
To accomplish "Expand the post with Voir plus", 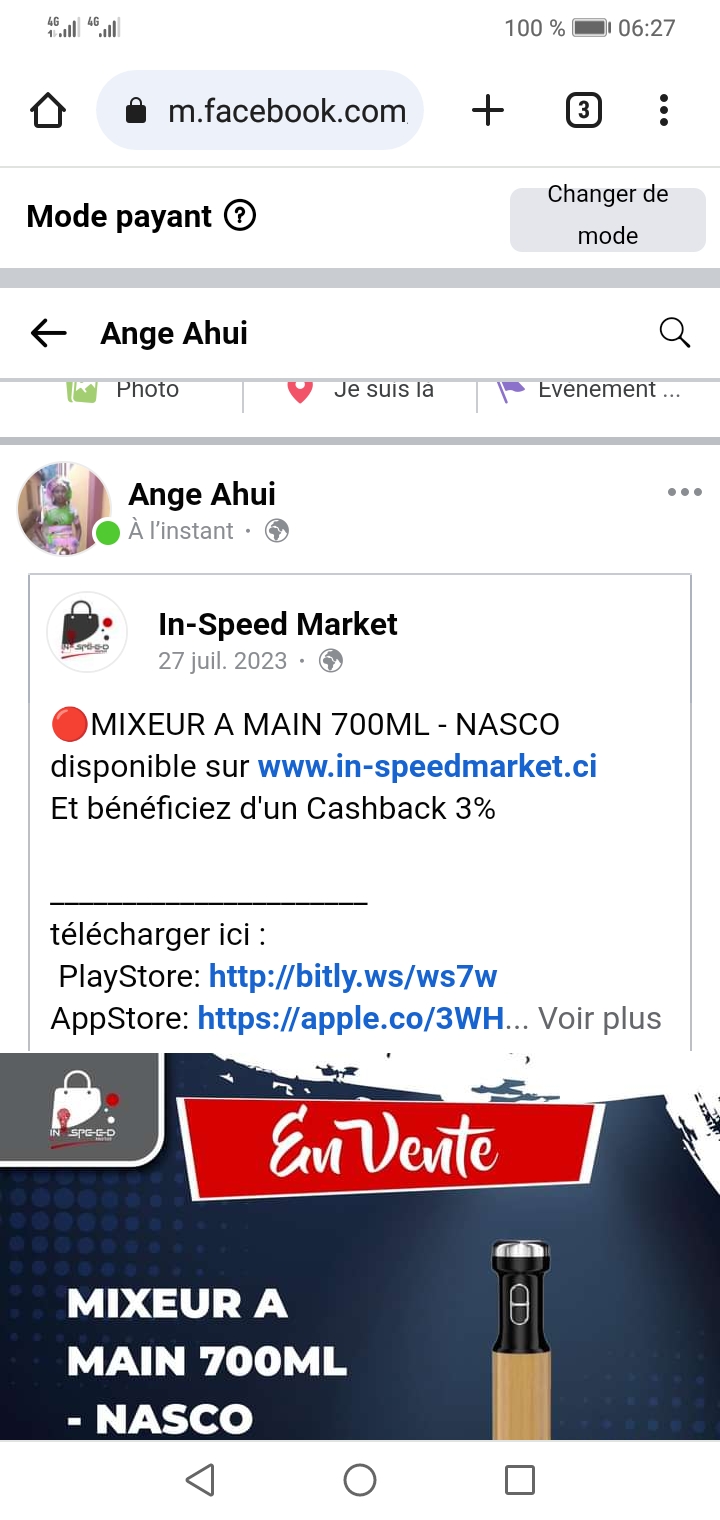I will tap(599, 1018).
